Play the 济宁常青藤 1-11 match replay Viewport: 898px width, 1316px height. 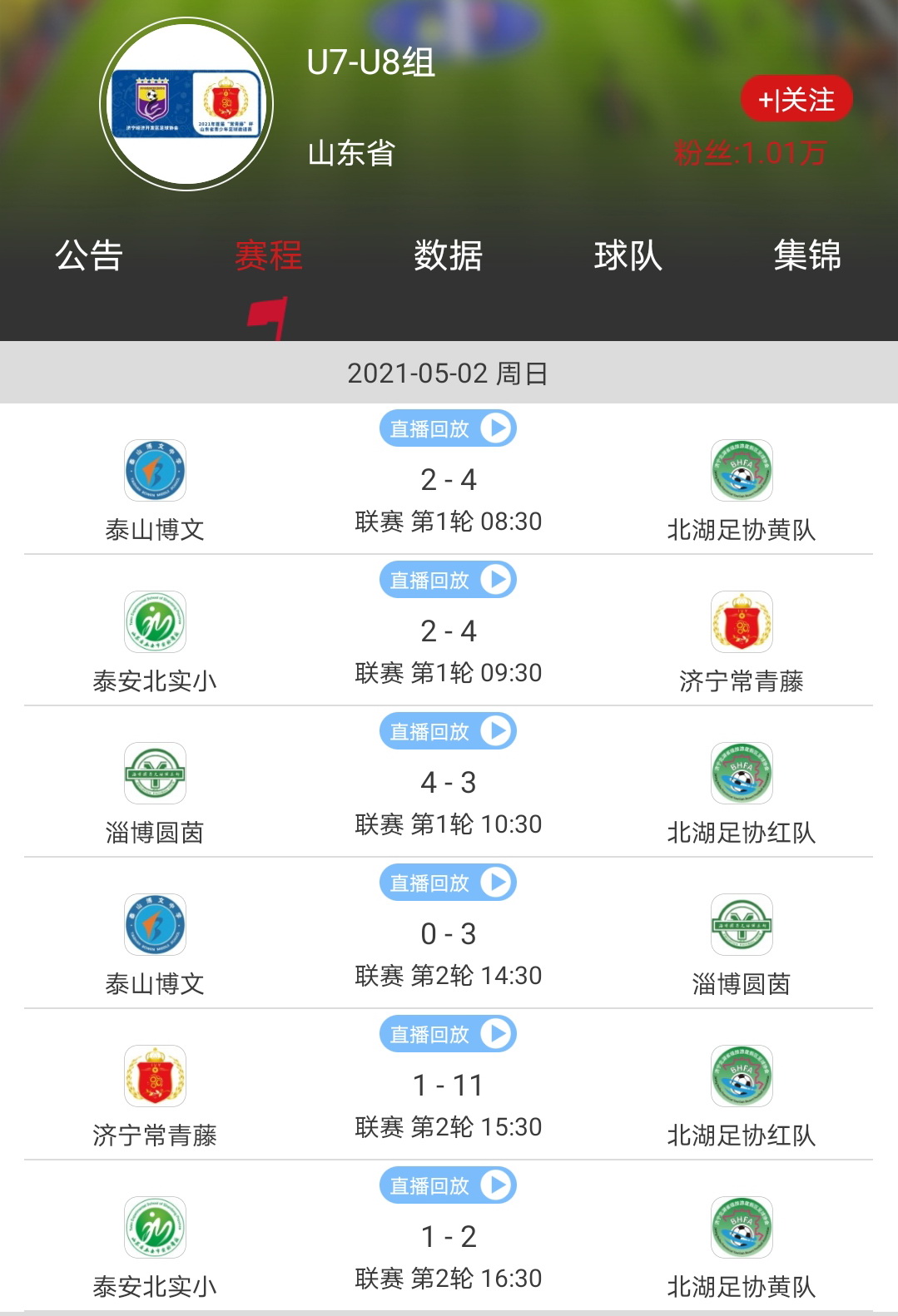[448, 1034]
